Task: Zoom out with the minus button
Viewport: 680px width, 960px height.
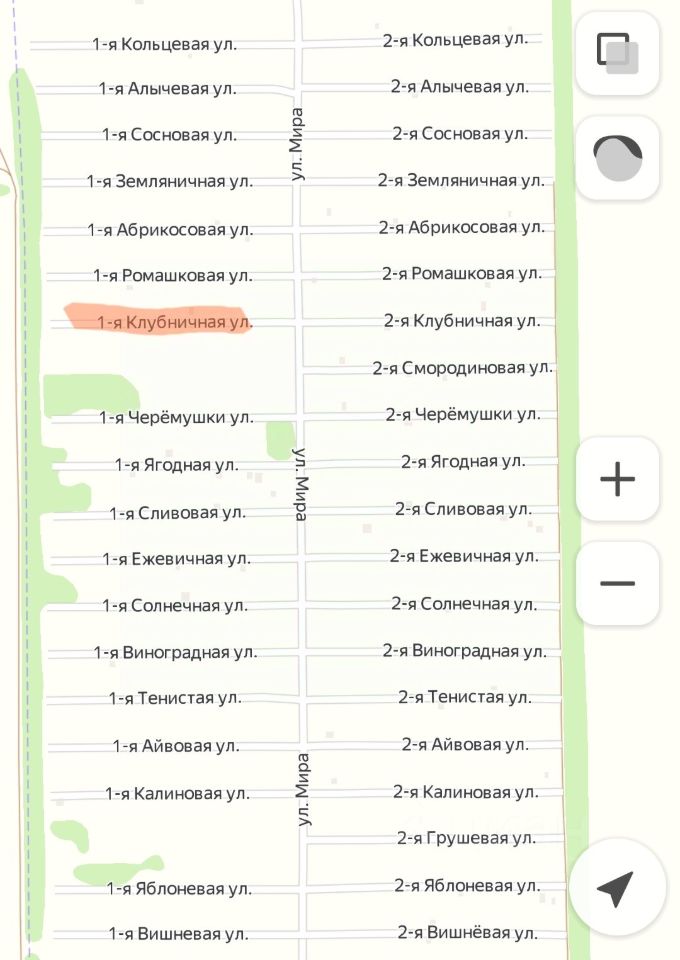Action: pyautogui.click(x=617, y=583)
